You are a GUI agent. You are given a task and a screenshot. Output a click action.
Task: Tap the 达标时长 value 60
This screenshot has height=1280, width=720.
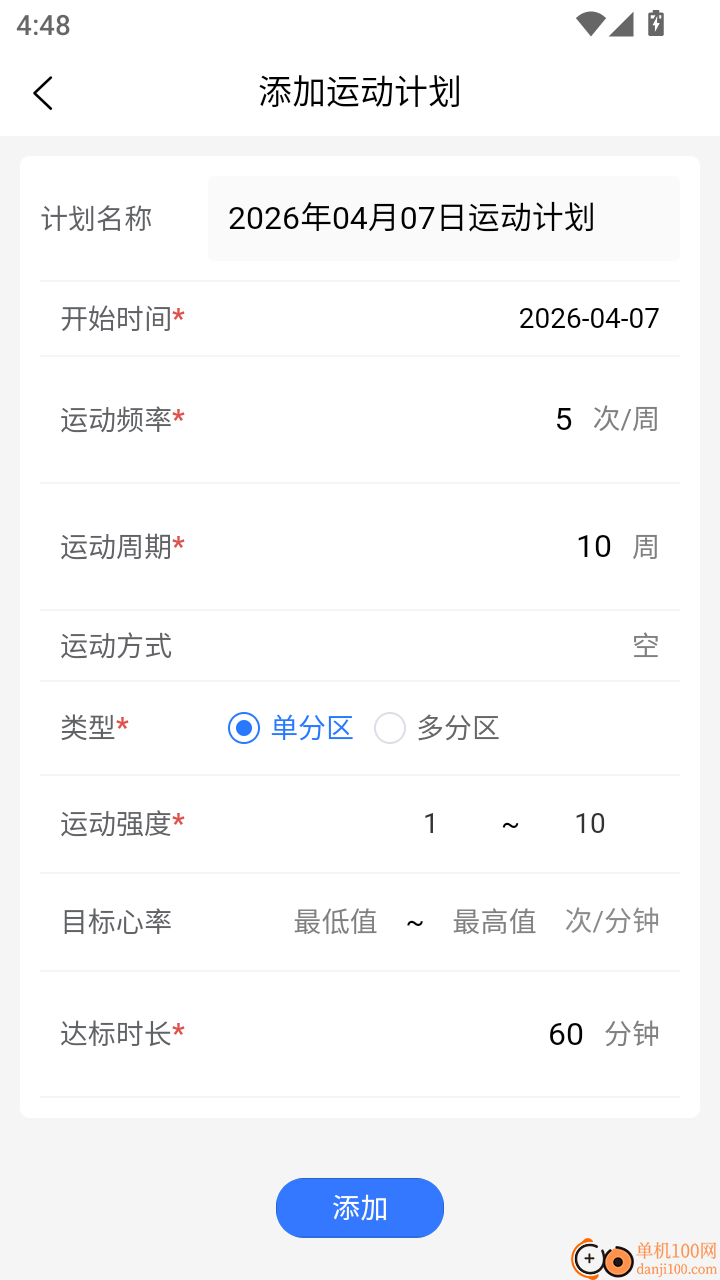tap(565, 1034)
